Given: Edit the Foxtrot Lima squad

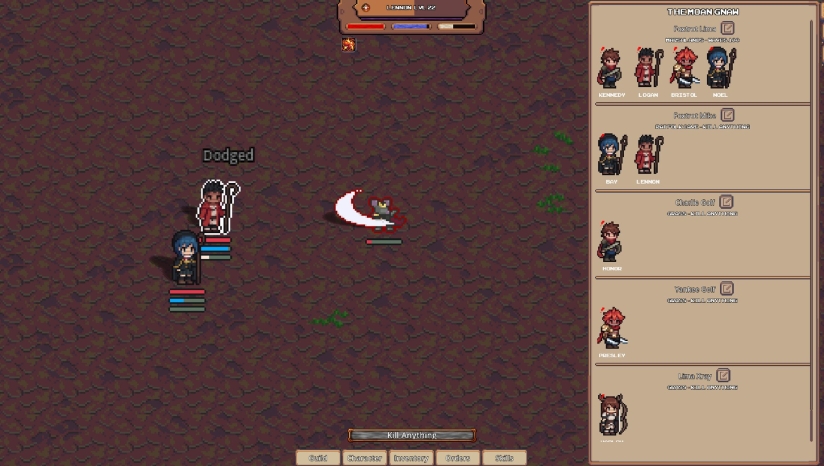Looking at the screenshot, I should 728,28.
